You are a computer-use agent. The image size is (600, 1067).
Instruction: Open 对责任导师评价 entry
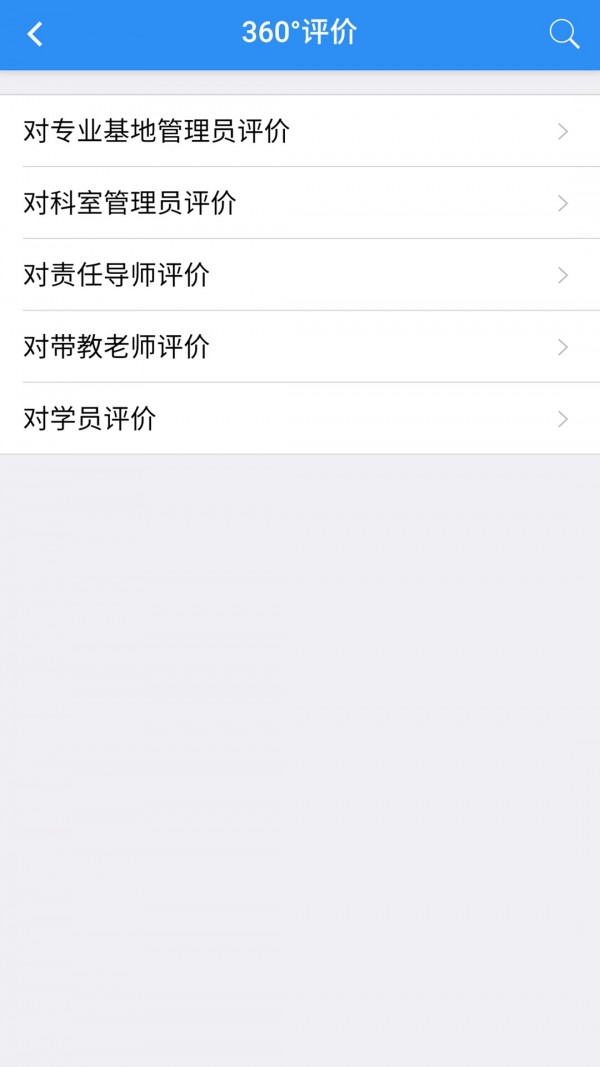point(300,275)
